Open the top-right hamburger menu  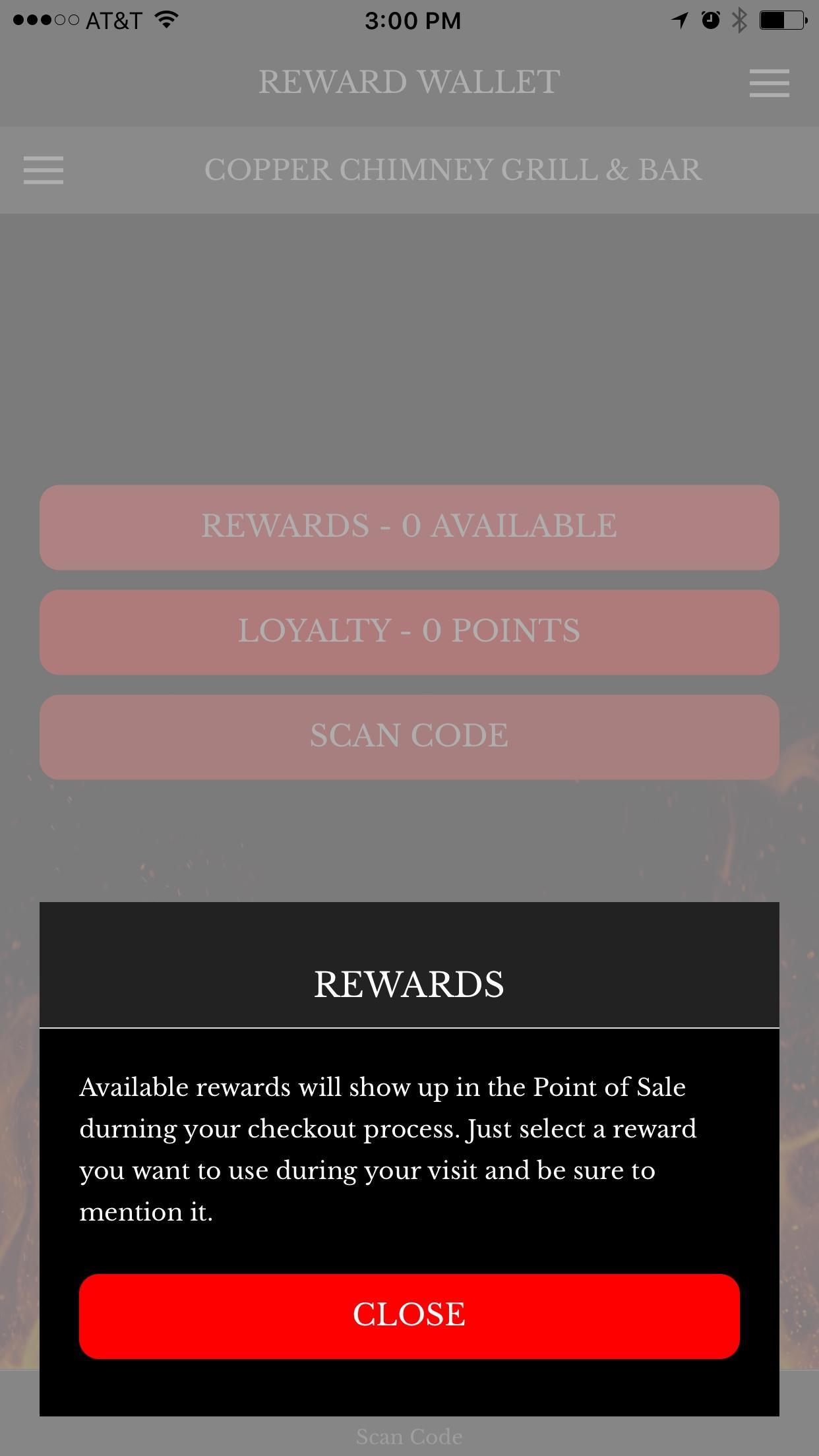769,83
